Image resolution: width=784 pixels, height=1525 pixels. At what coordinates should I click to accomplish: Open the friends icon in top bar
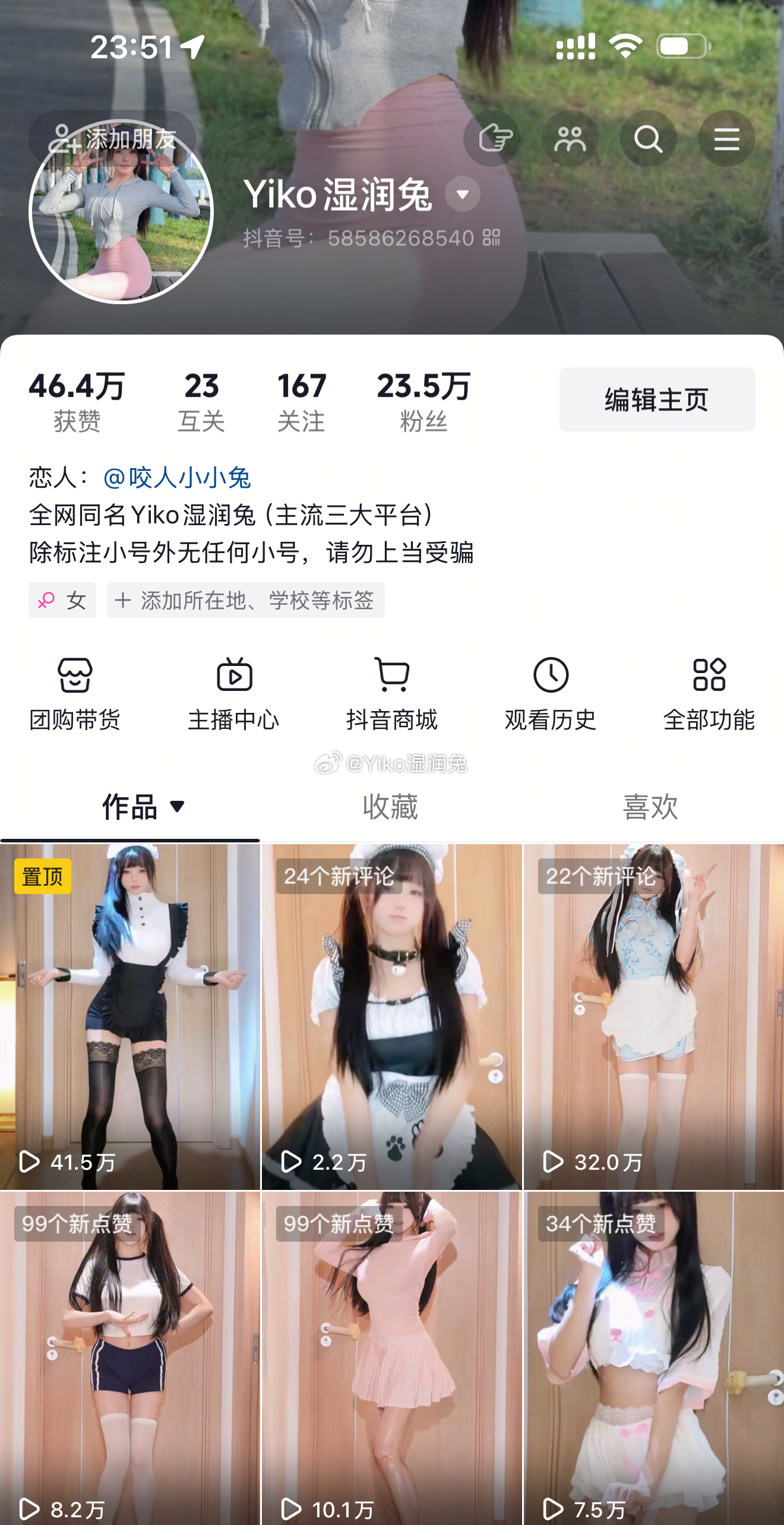(570, 139)
